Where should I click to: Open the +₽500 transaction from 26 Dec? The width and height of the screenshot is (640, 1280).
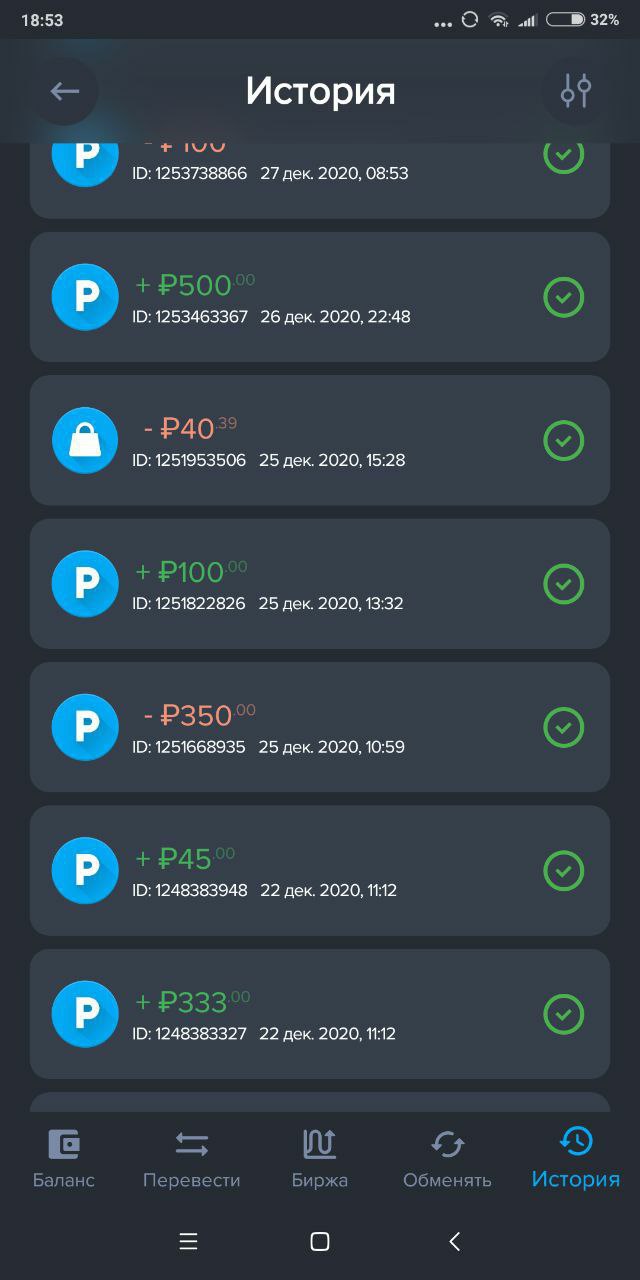320,297
